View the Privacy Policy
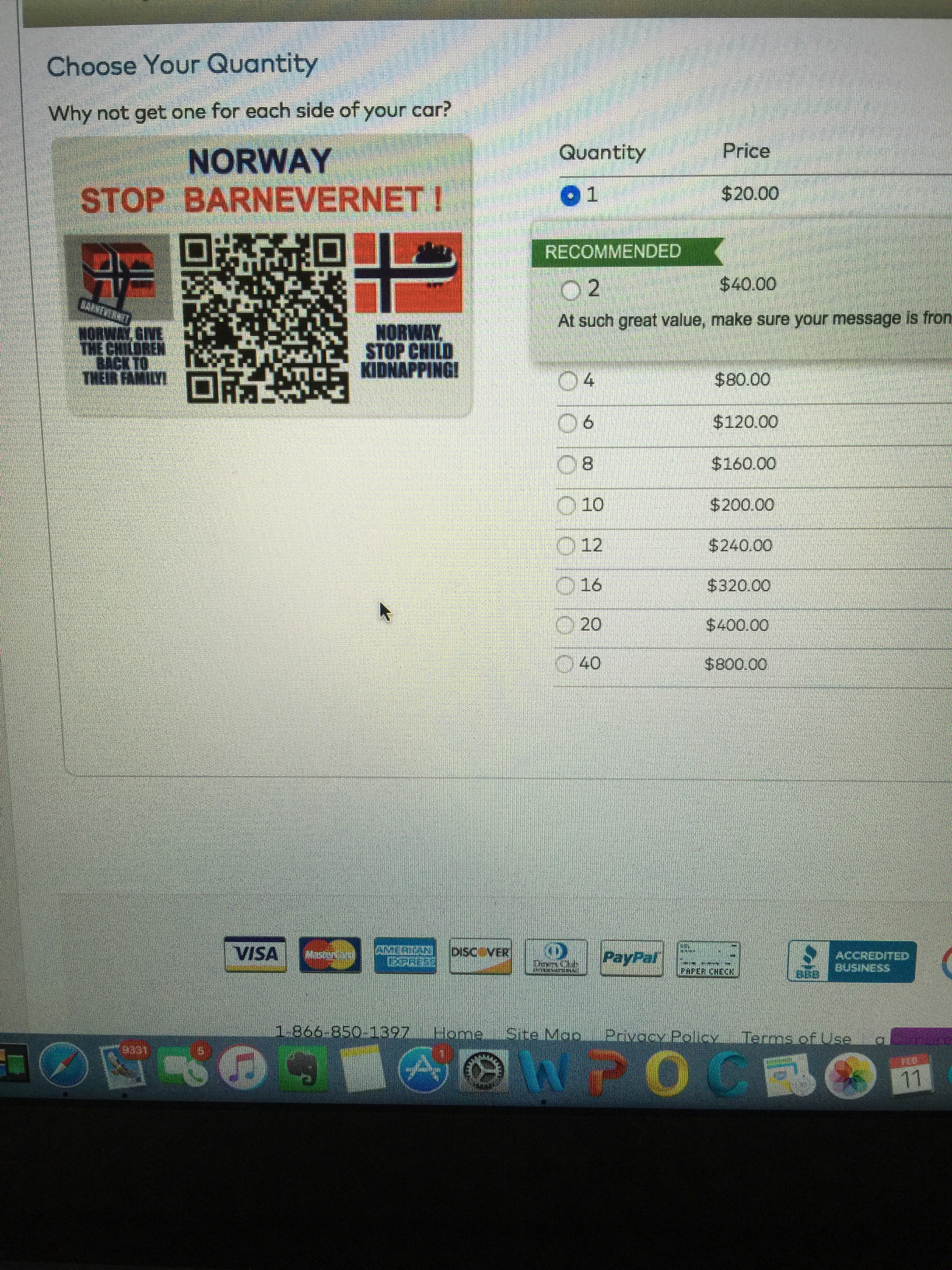Image resolution: width=952 pixels, height=1270 pixels. (662, 1037)
